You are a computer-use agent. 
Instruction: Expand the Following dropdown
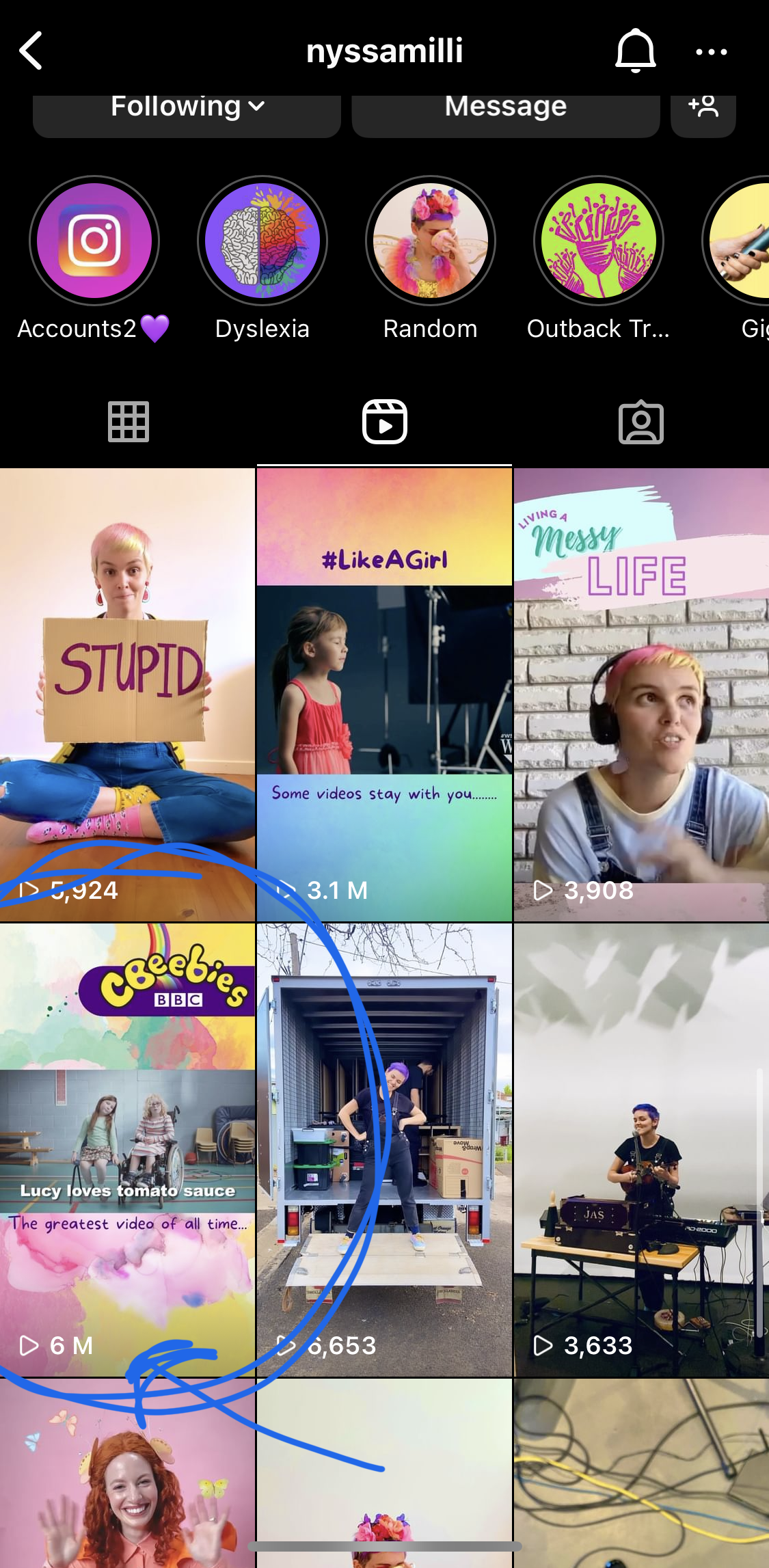tap(187, 109)
